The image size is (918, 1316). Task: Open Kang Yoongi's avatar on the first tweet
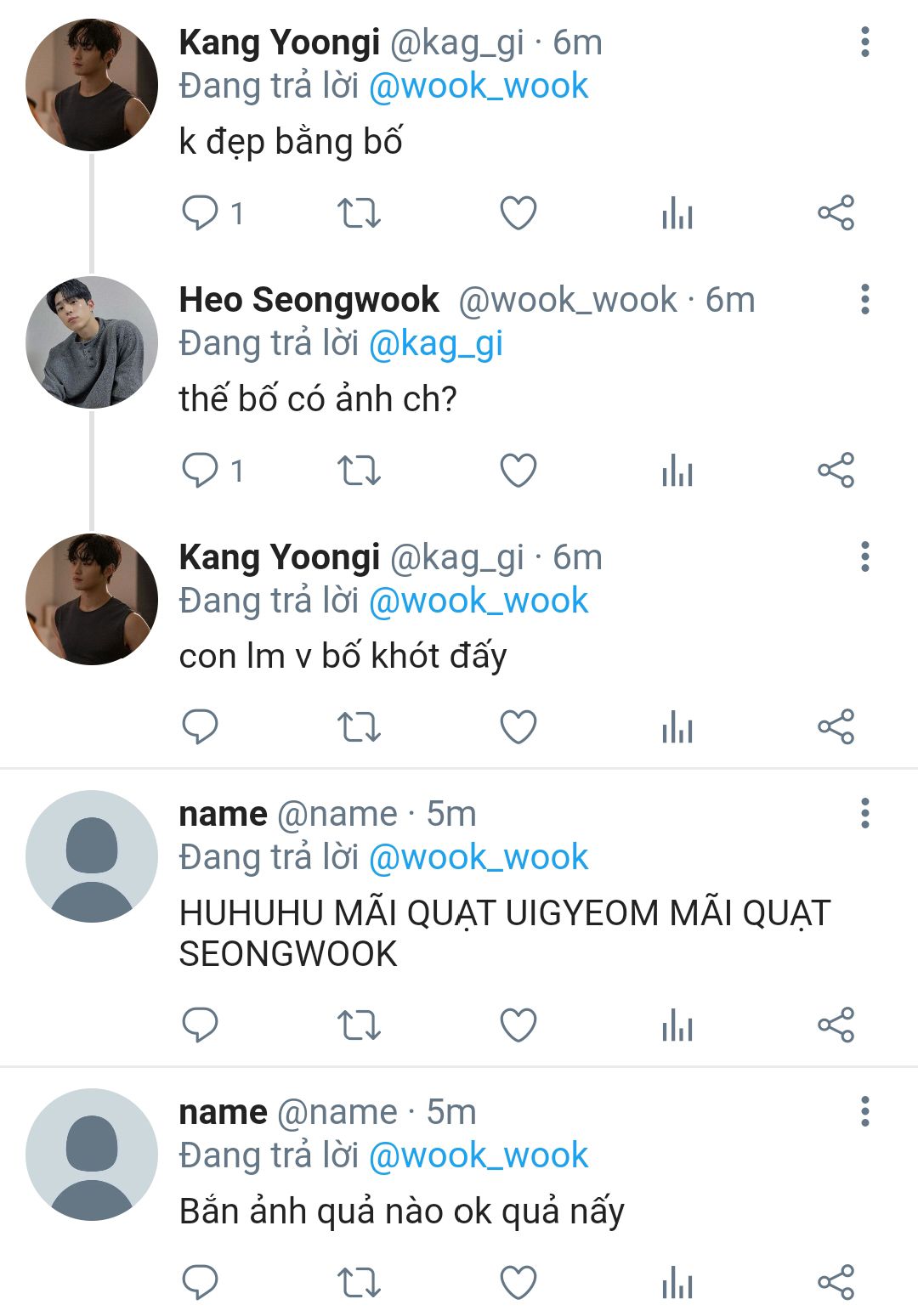pos(92,85)
